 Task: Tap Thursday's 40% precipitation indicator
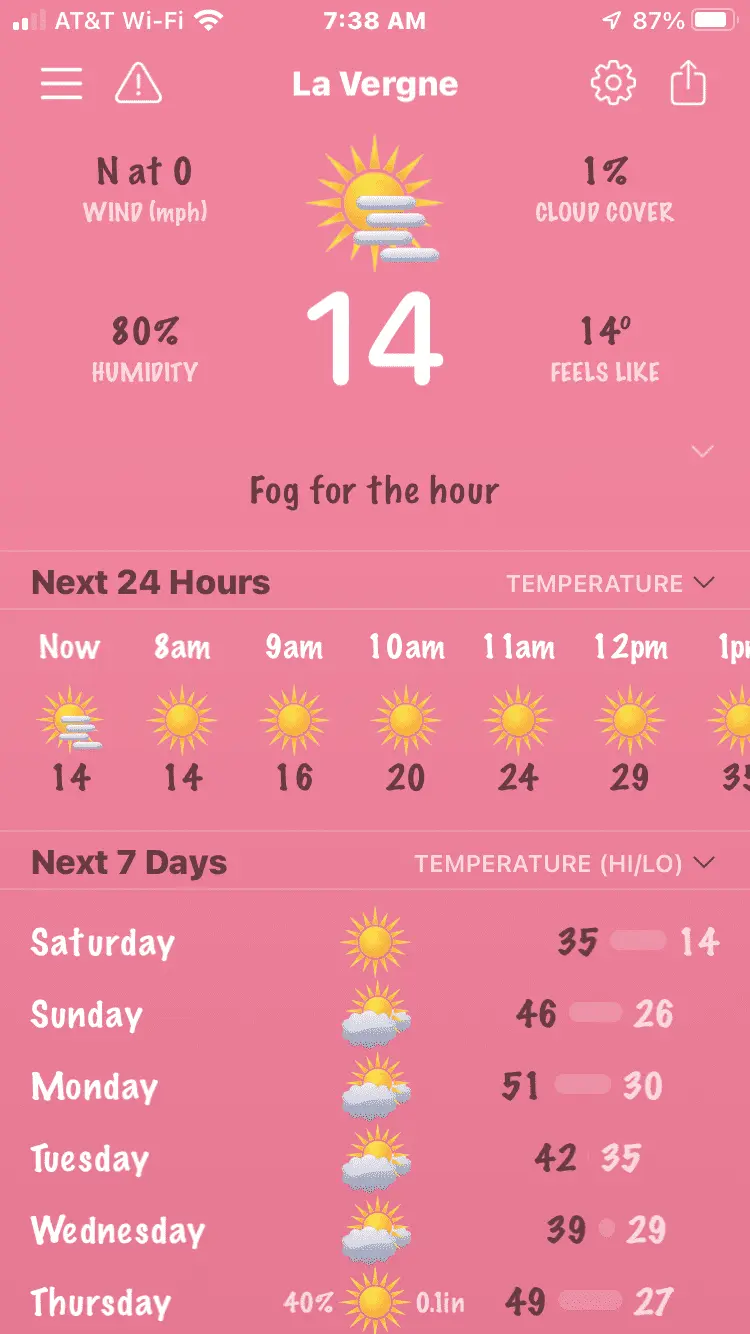click(313, 1302)
